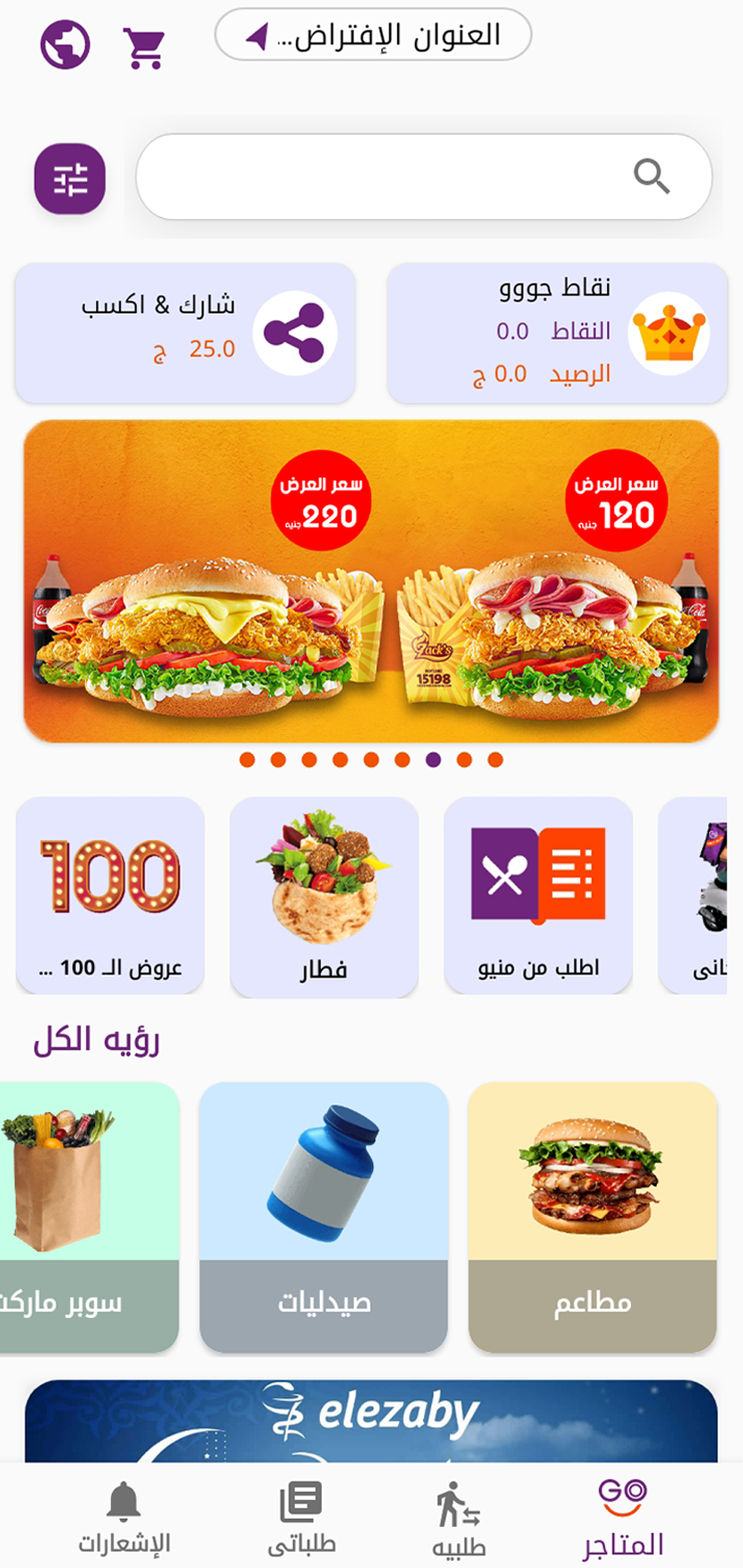The height and width of the screenshot is (1568, 743).
Task: Select the 100 offers category
Action: (110, 895)
